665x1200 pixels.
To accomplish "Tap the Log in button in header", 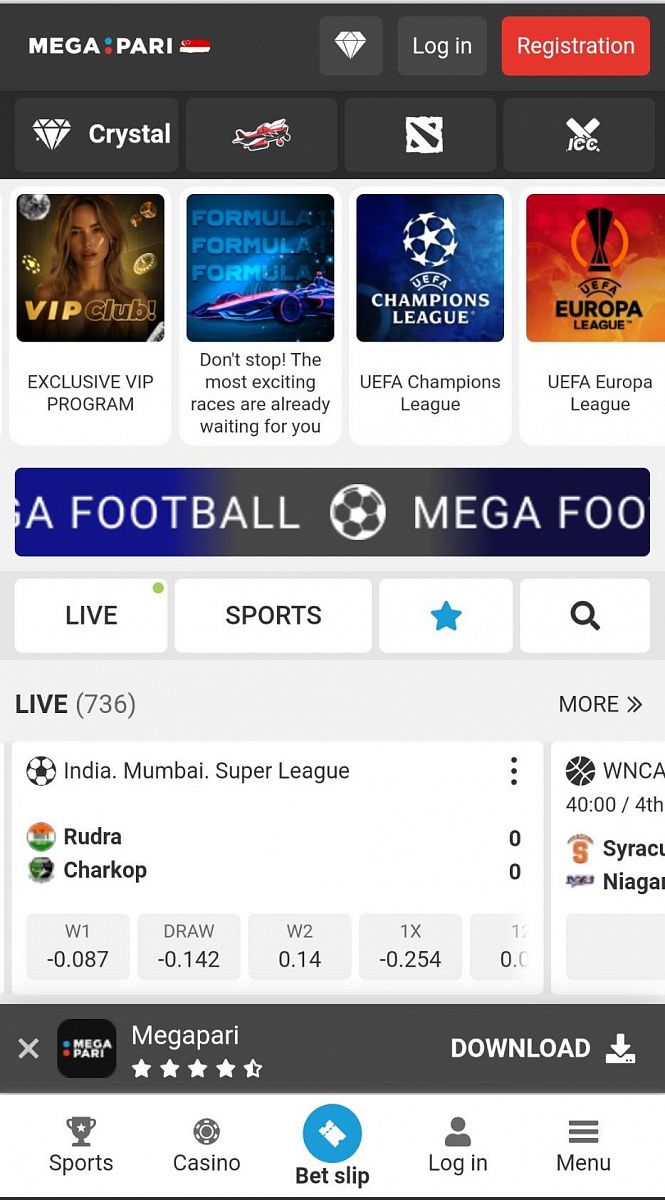I will tap(442, 46).
